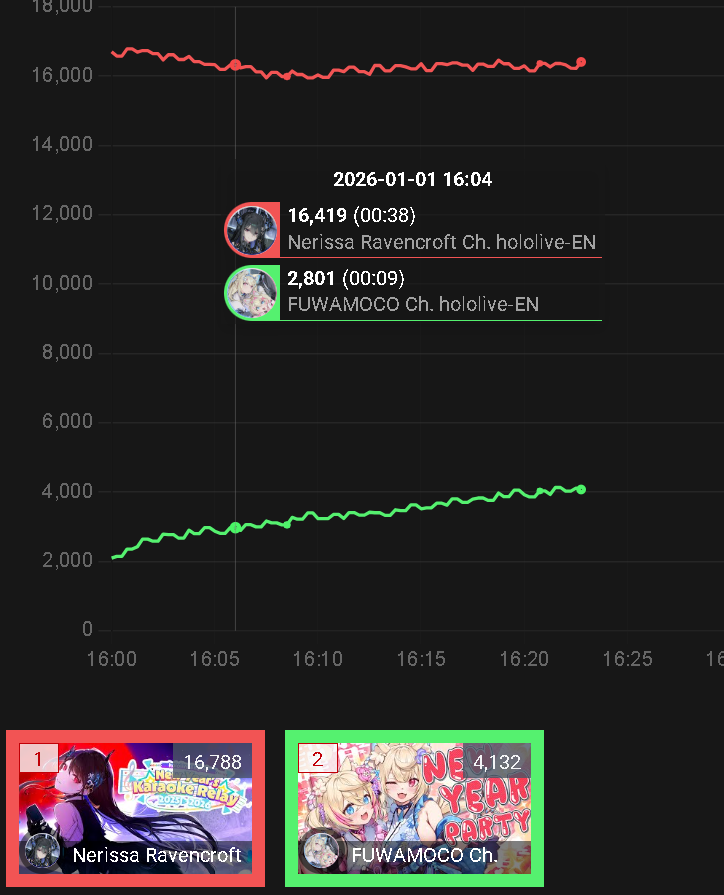Viewport: 724px width, 895px height.
Task: Open the Nerissa Ravencroft stream card
Action: [135, 808]
